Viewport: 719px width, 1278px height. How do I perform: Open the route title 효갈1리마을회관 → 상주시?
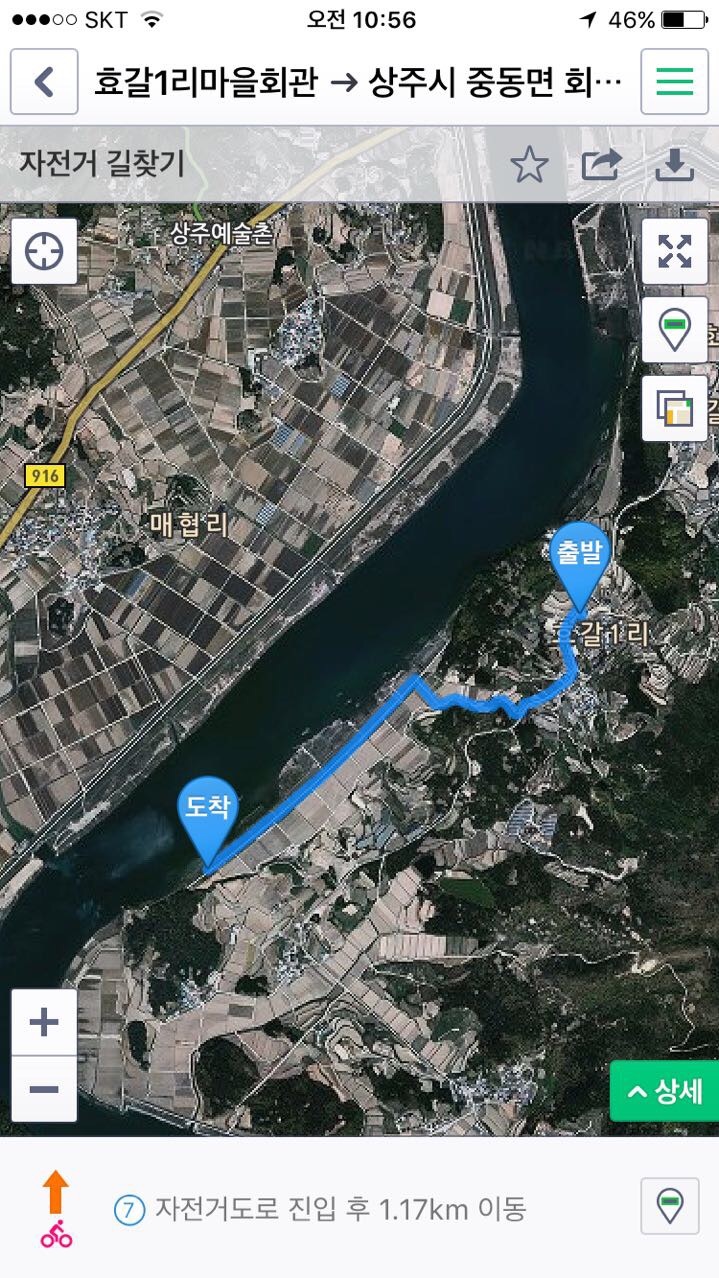coord(358,81)
